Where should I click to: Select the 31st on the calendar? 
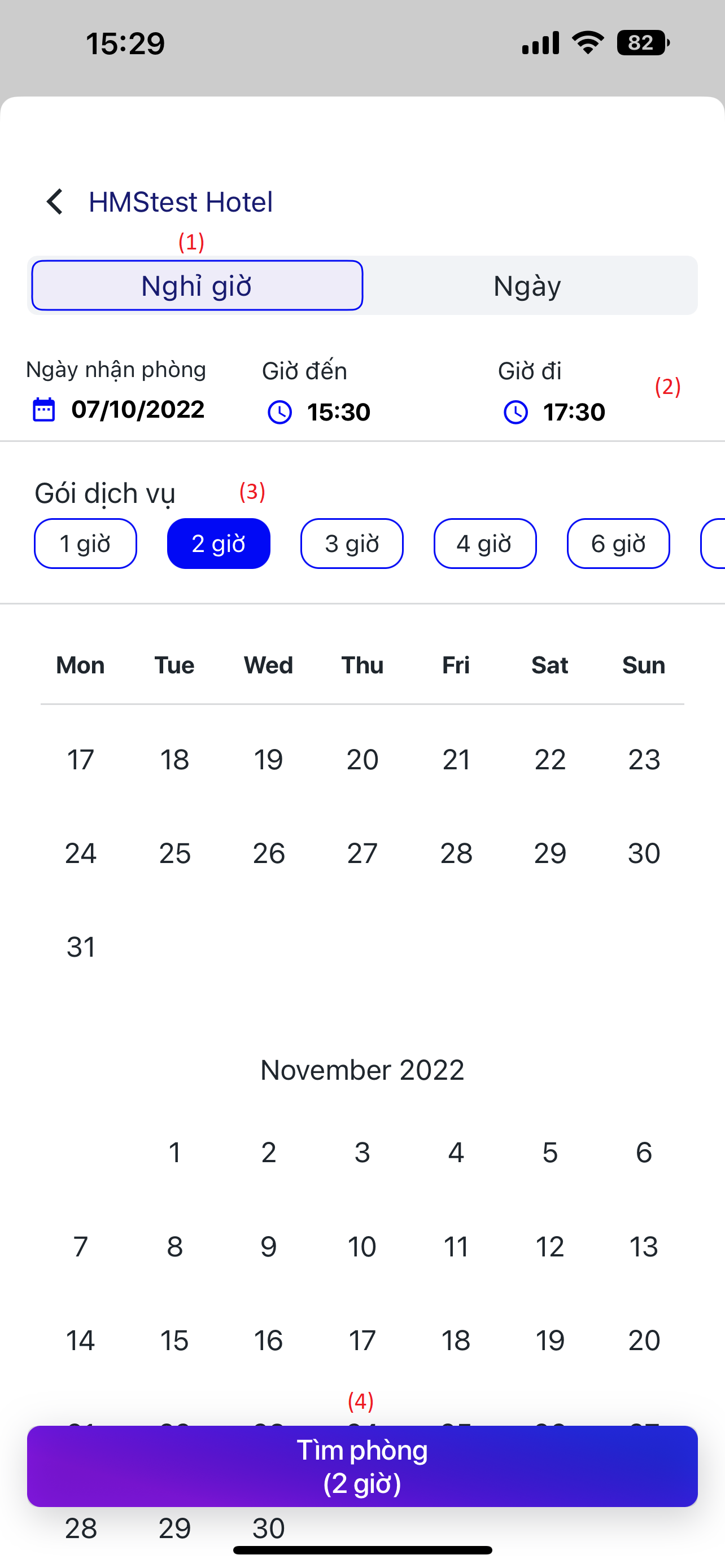[81, 947]
